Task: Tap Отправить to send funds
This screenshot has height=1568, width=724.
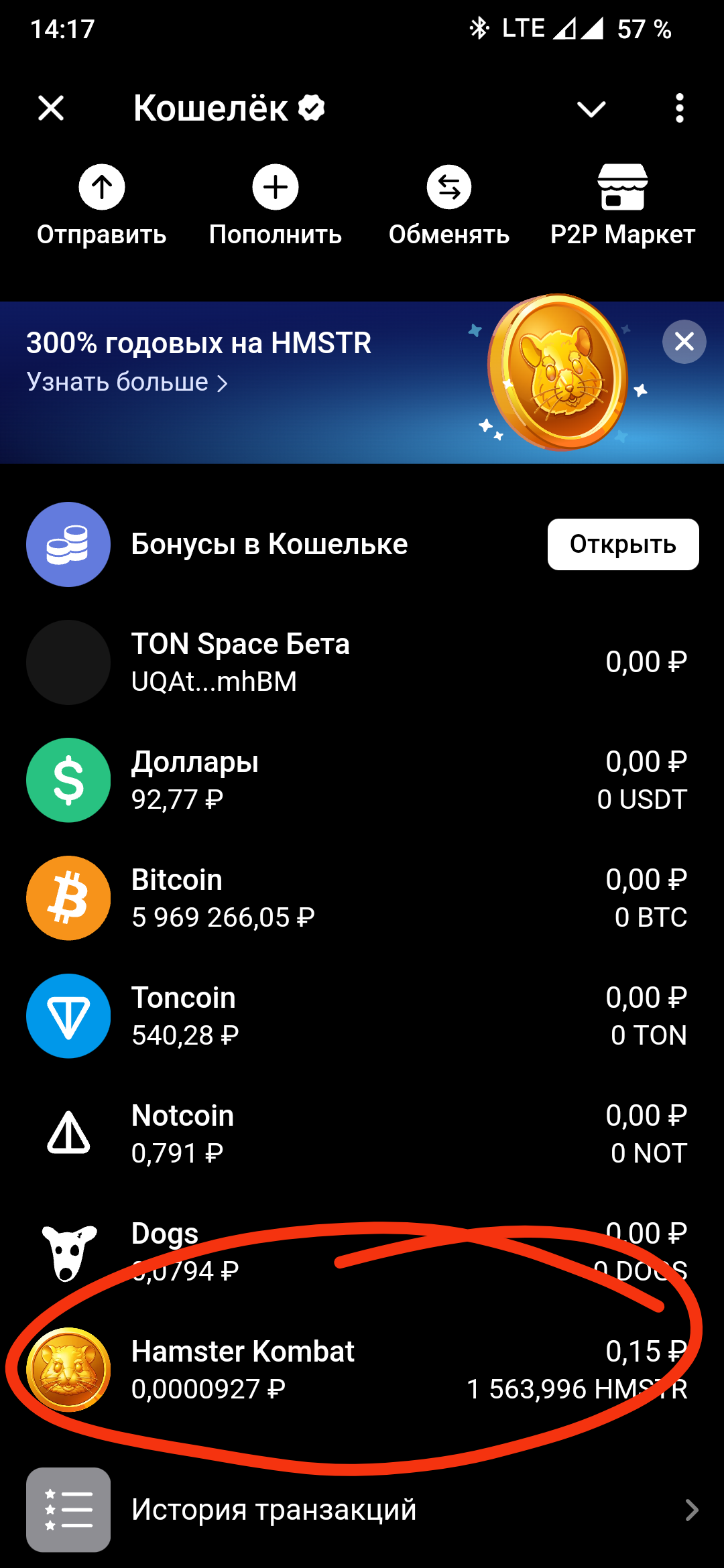Action: (102, 204)
